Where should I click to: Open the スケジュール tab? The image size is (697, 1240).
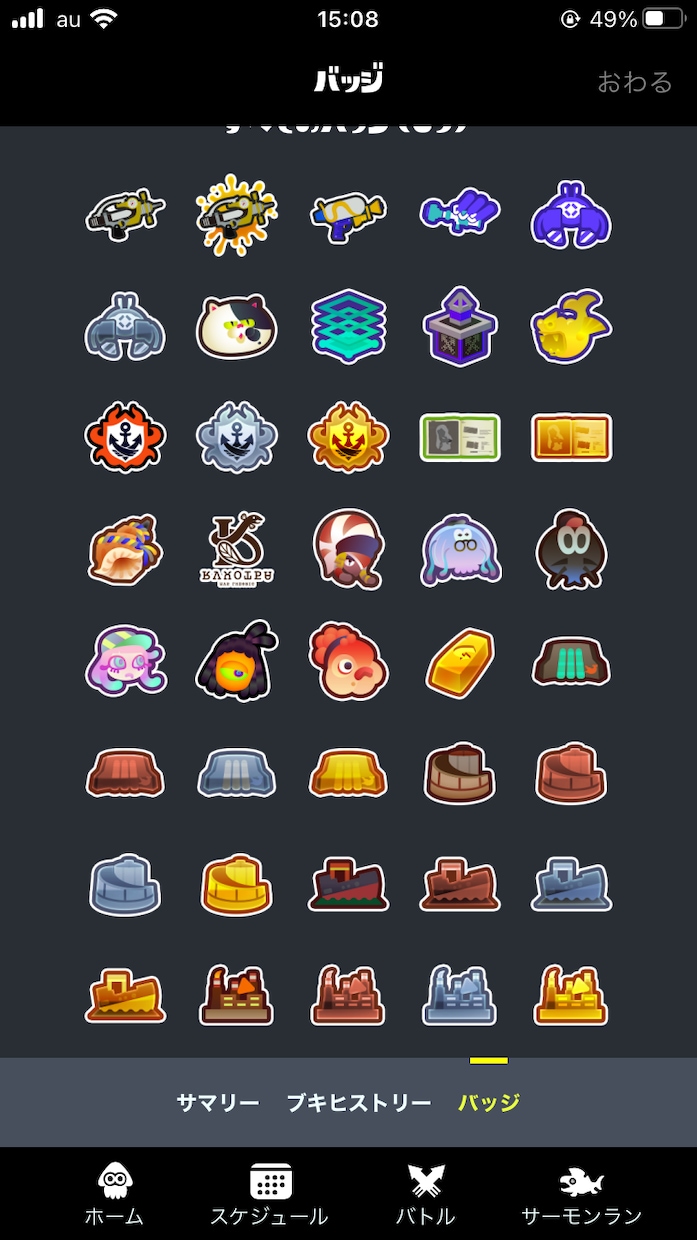(269, 1197)
